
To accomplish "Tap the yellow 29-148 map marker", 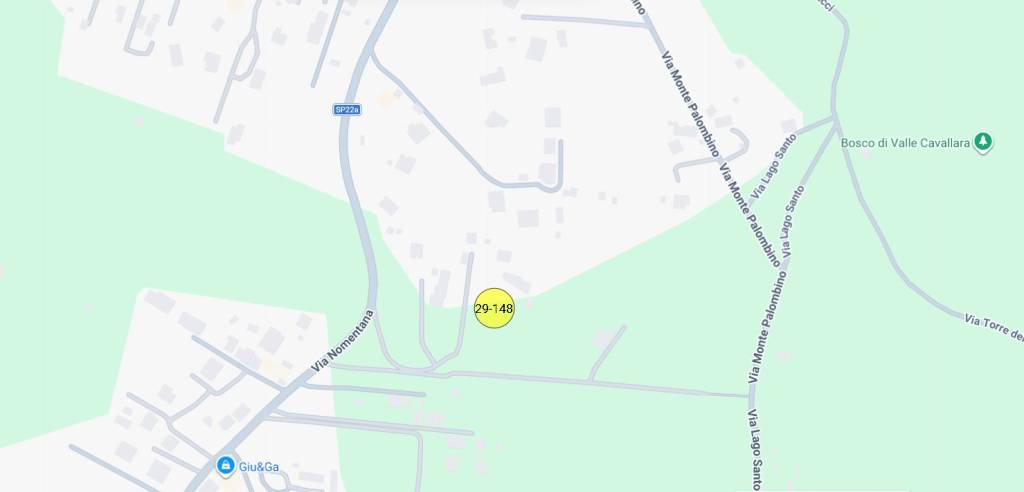I will (494, 309).
